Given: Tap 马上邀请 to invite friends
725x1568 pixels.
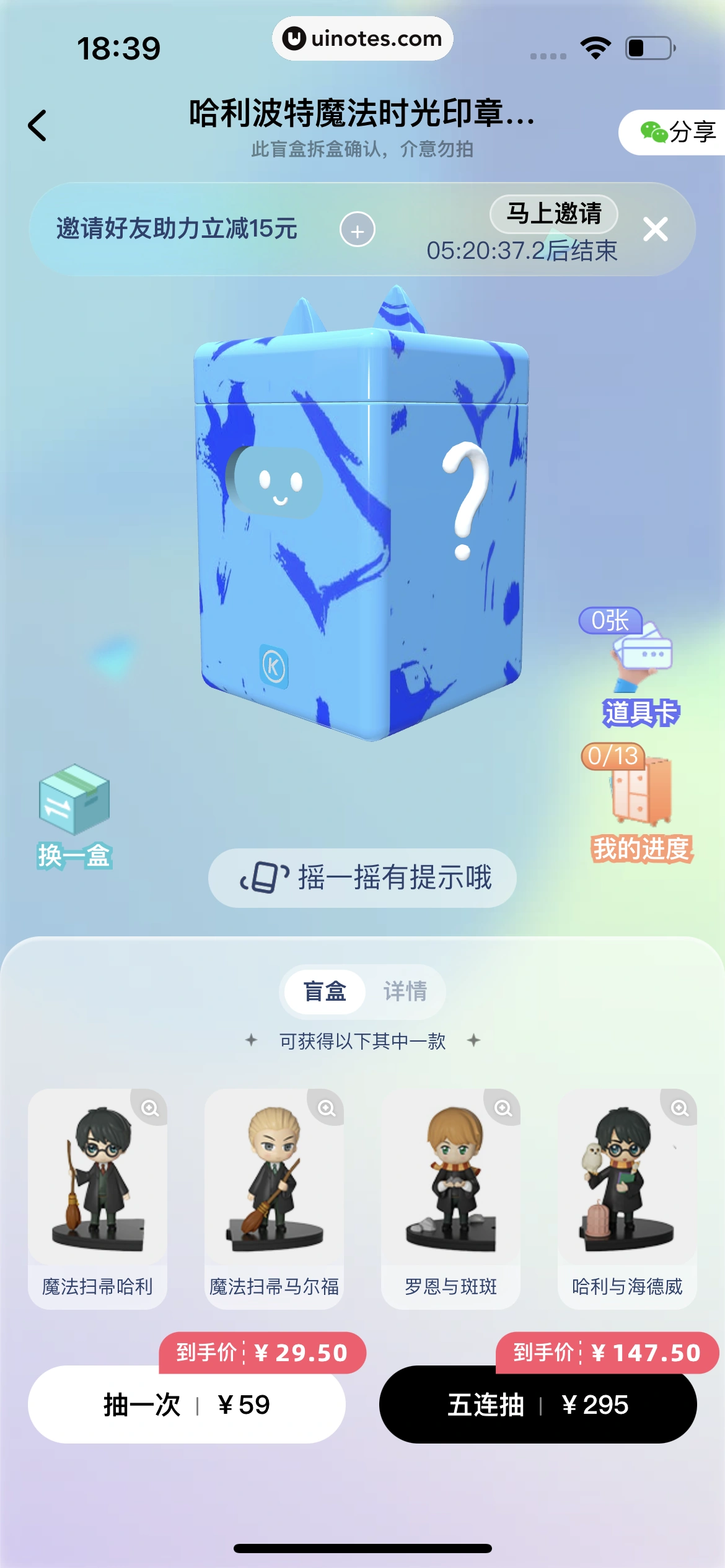Looking at the screenshot, I should click(x=553, y=214).
